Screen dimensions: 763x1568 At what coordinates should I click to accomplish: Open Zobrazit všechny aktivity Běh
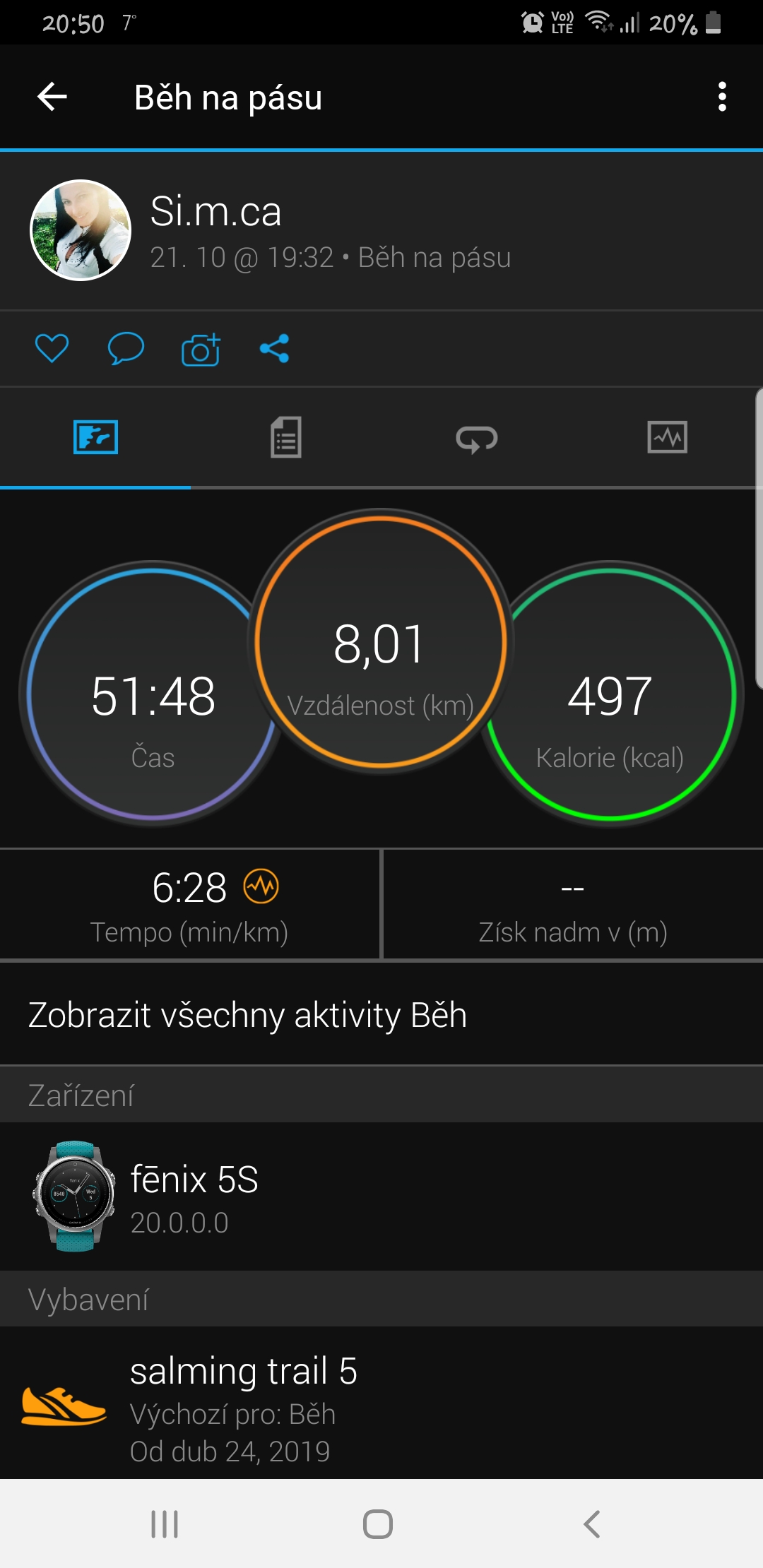click(x=247, y=1015)
